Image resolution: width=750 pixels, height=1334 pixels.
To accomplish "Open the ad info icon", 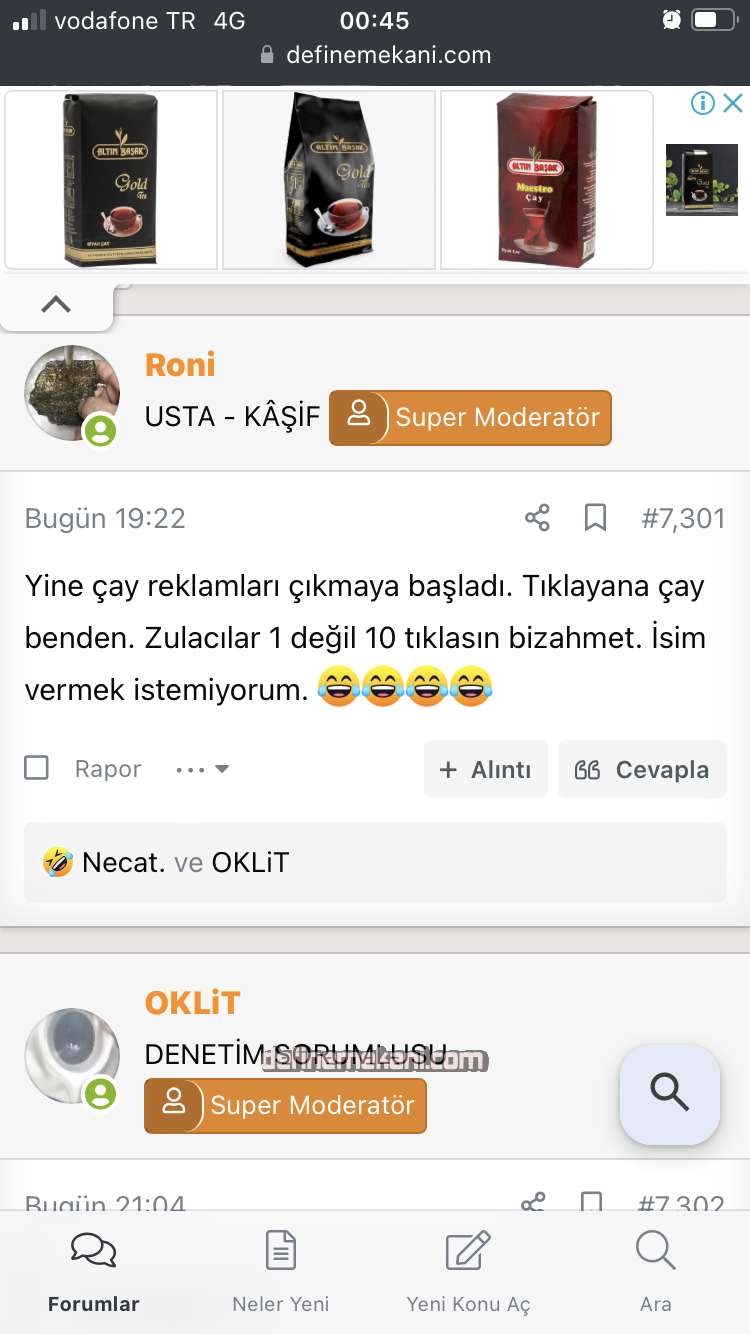I will pos(703,102).
